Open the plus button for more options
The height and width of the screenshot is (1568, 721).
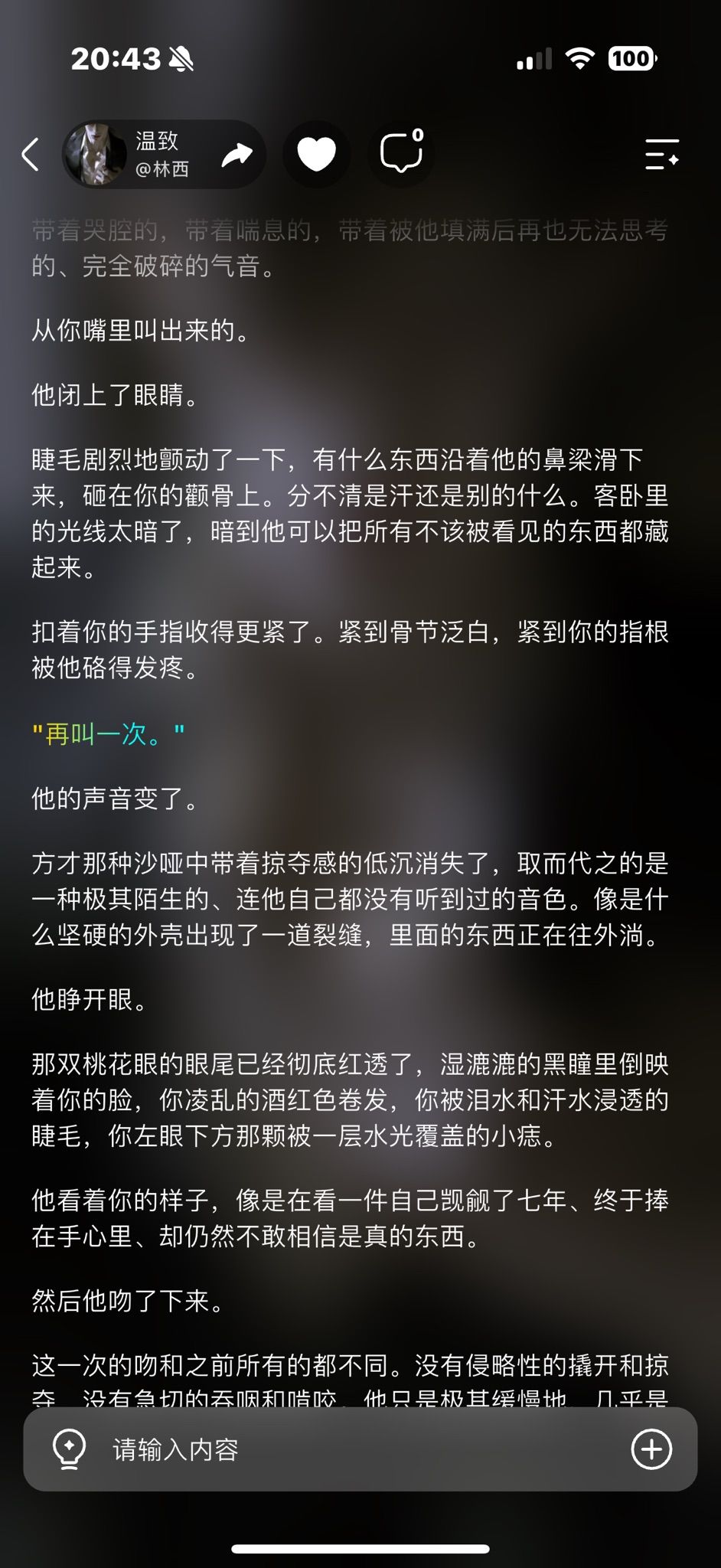click(651, 1449)
